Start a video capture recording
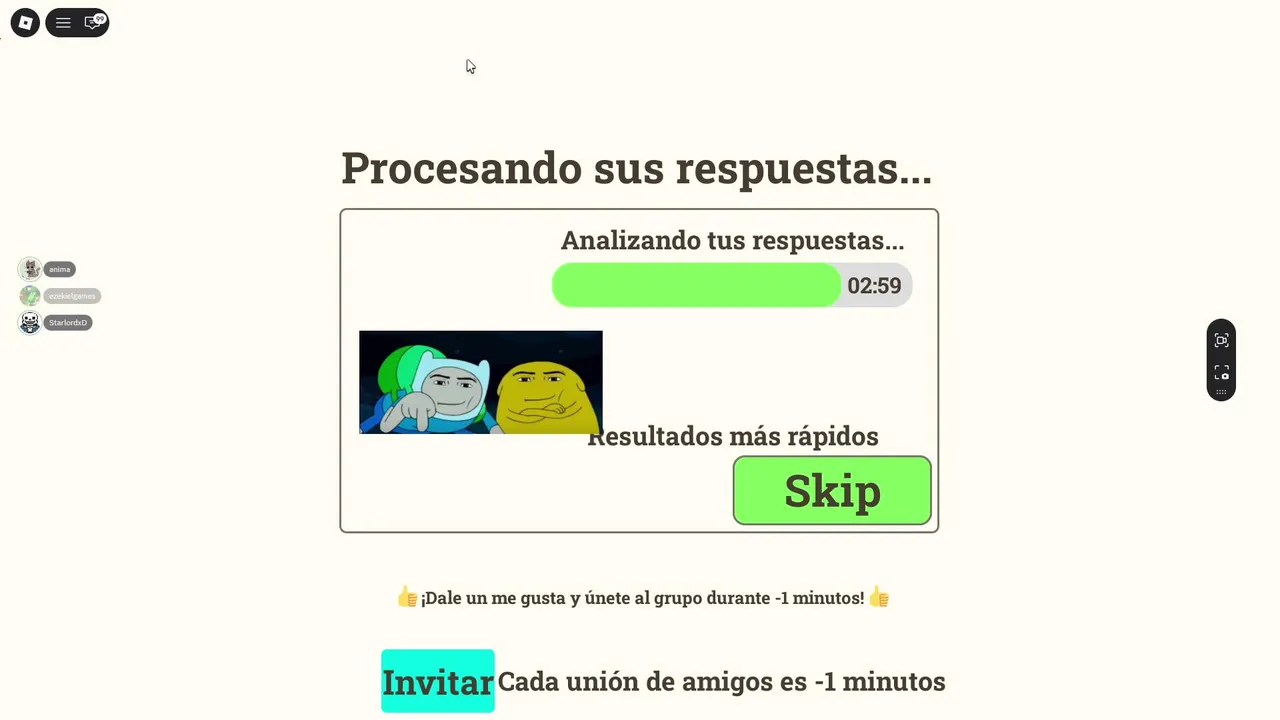Viewport: 1280px width, 720px height. [1221, 341]
